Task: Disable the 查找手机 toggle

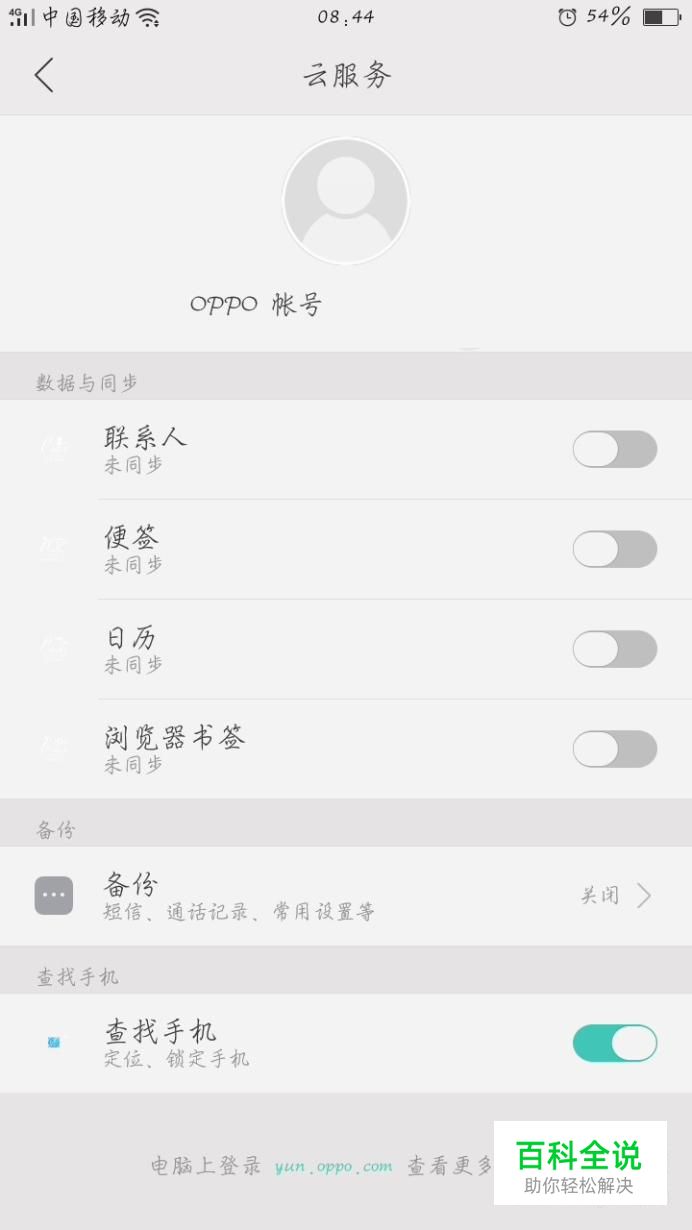Action: pos(614,1043)
